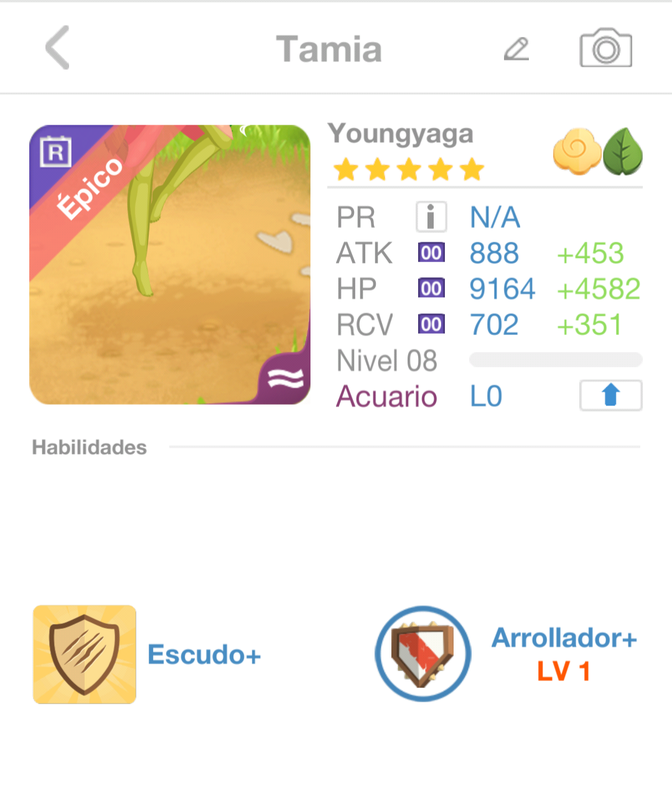The width and height of the screenshot is (672, 800).
Task: Edit the name Tamia with the pencil
Action: coord(516,48)
